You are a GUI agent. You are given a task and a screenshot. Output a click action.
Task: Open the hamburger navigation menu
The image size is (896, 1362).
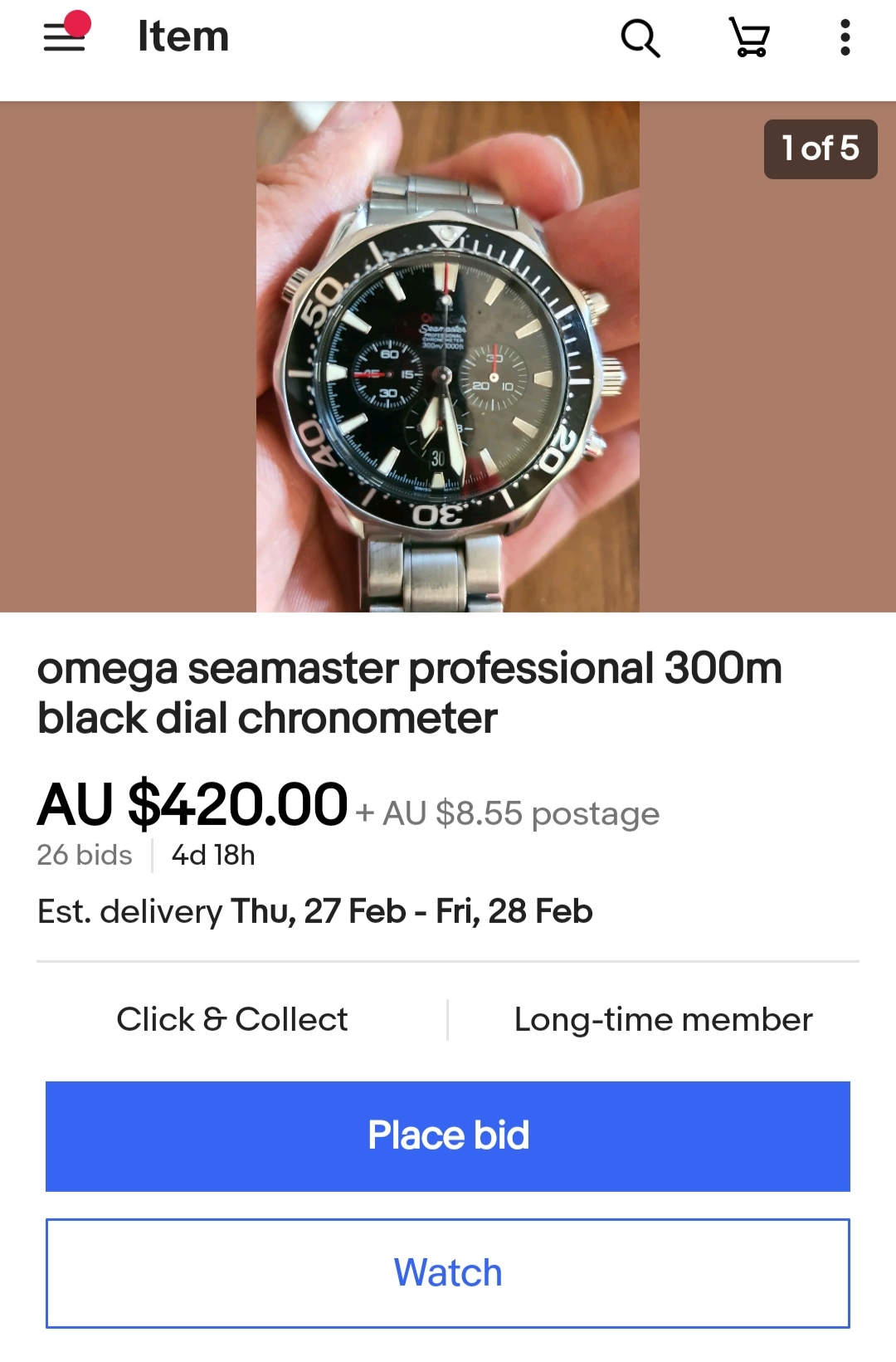click(x=65, y=37)
